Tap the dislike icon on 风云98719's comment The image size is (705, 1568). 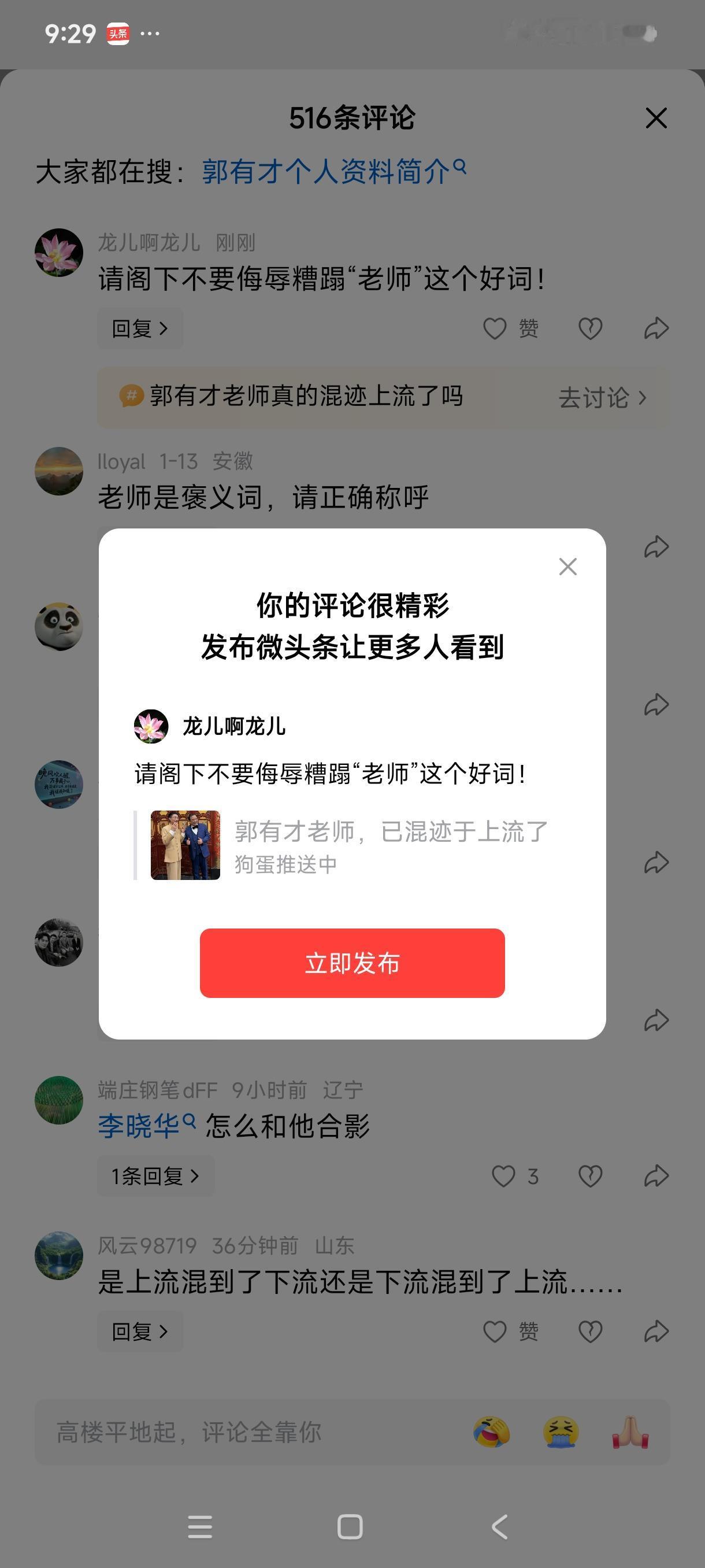589,1330
